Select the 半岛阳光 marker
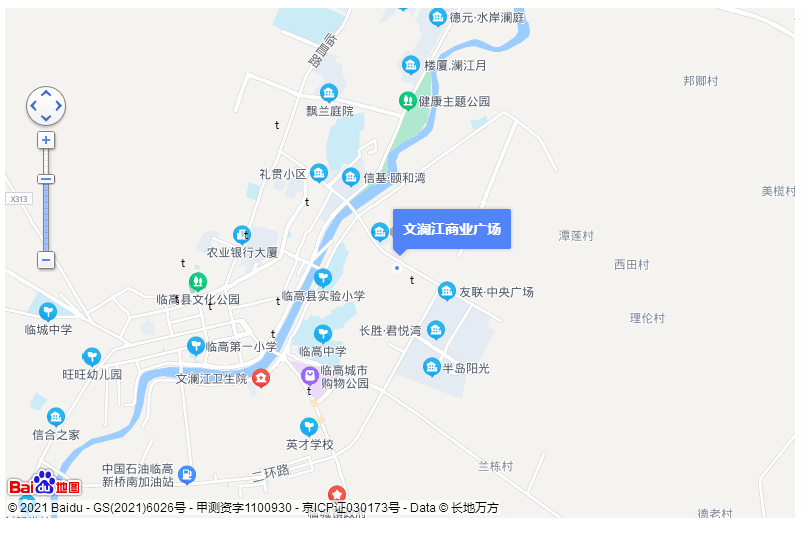 (x=432, y=367)
